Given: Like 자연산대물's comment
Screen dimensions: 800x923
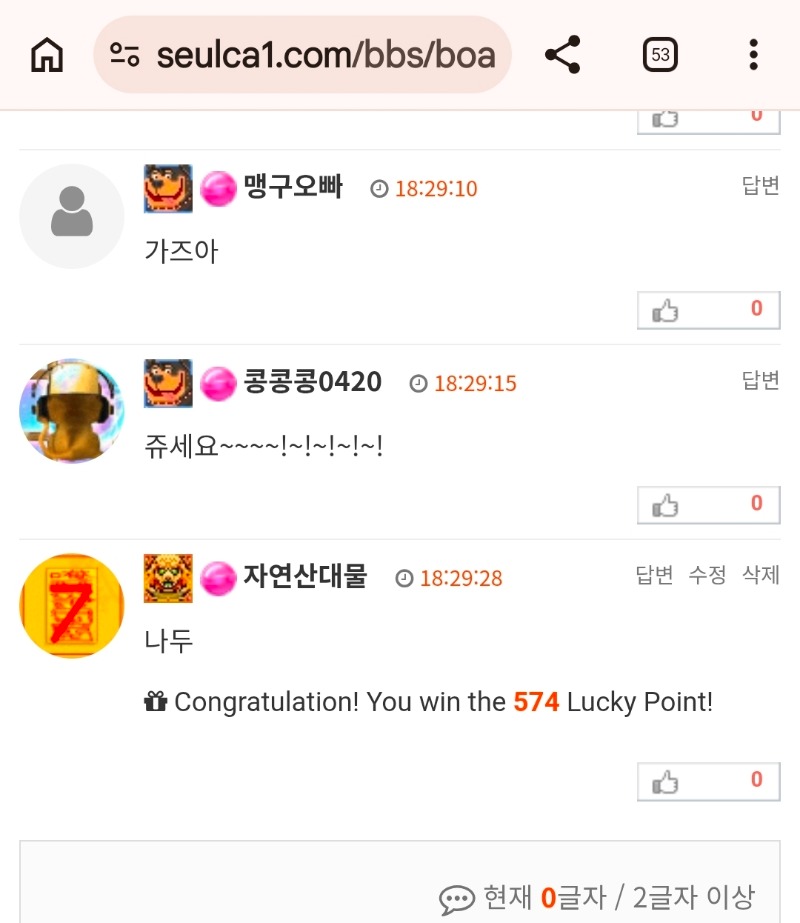Looking at the screenshot, I should (x=708, y=781).
